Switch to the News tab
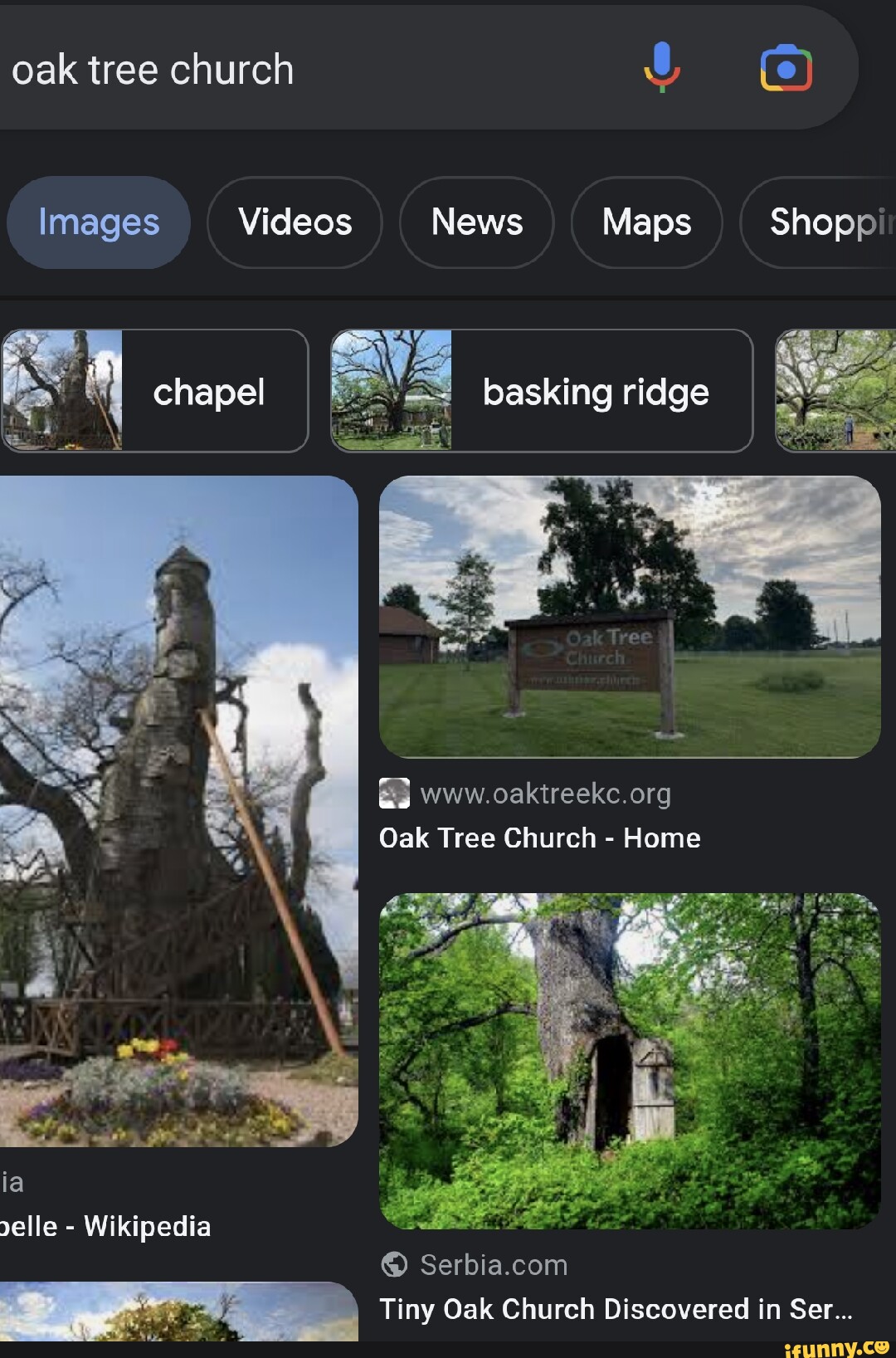Image resolution: width=896 pixels, height=1358 pixels. click(477, 222)
